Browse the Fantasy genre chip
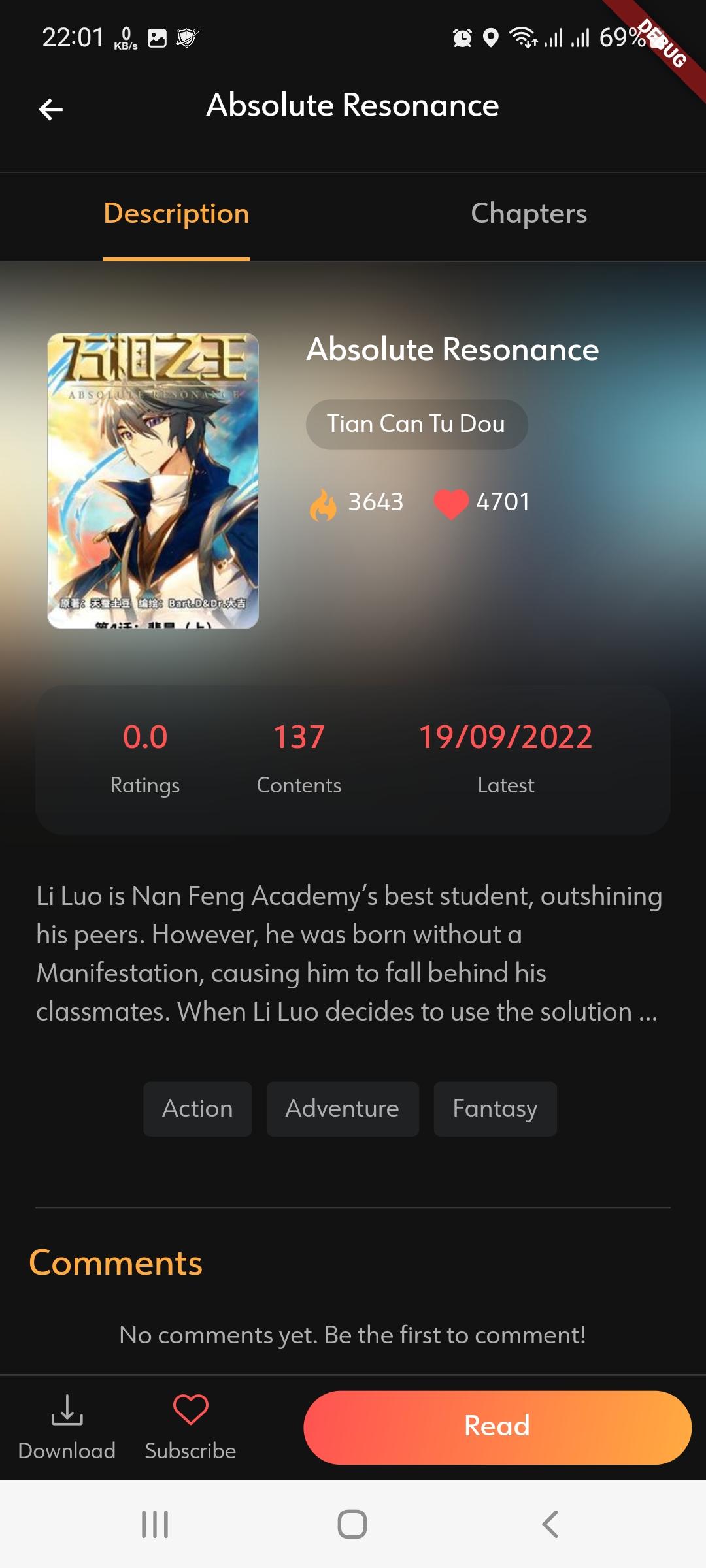706x1568 pixels. click(x=495, y=1109)
